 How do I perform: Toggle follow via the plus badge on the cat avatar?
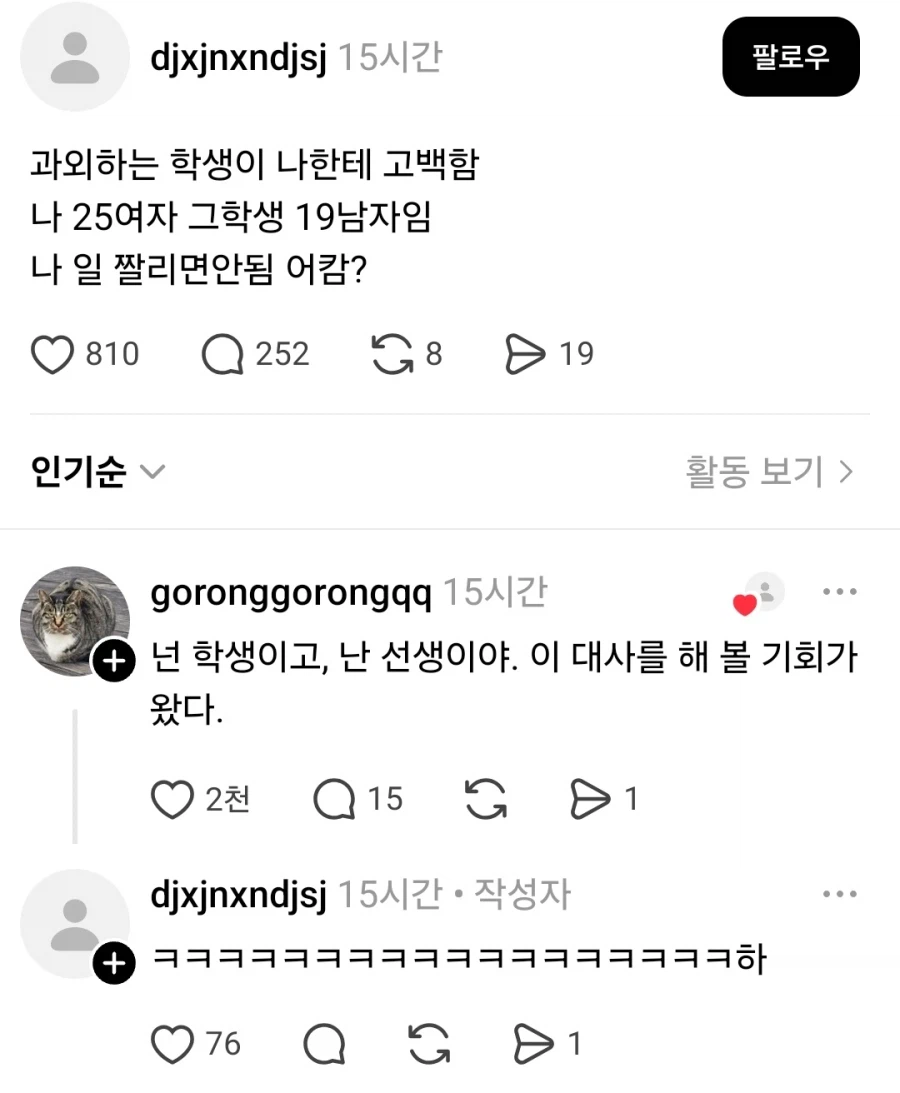point(113,660)
